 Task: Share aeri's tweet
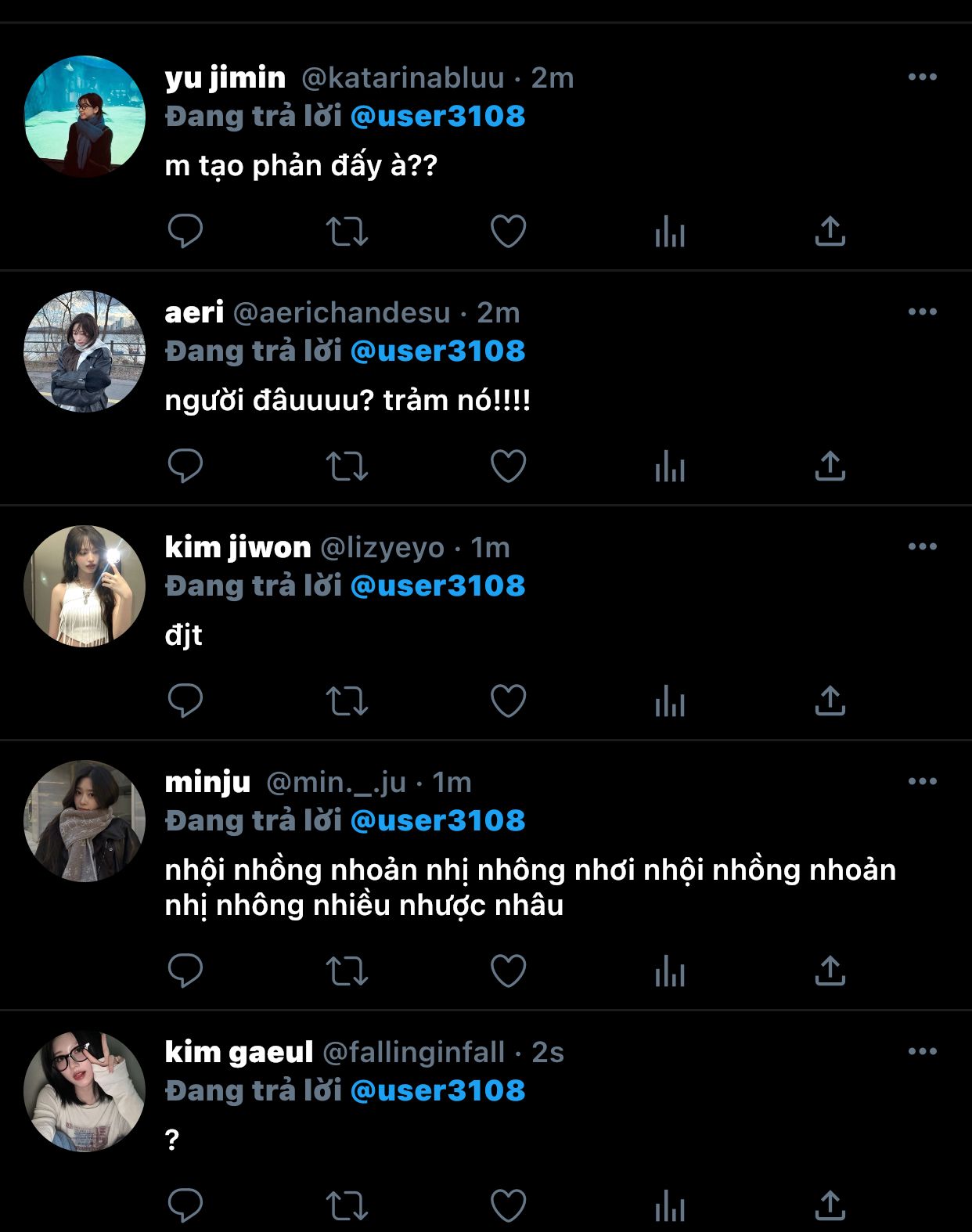click(830, 466)
